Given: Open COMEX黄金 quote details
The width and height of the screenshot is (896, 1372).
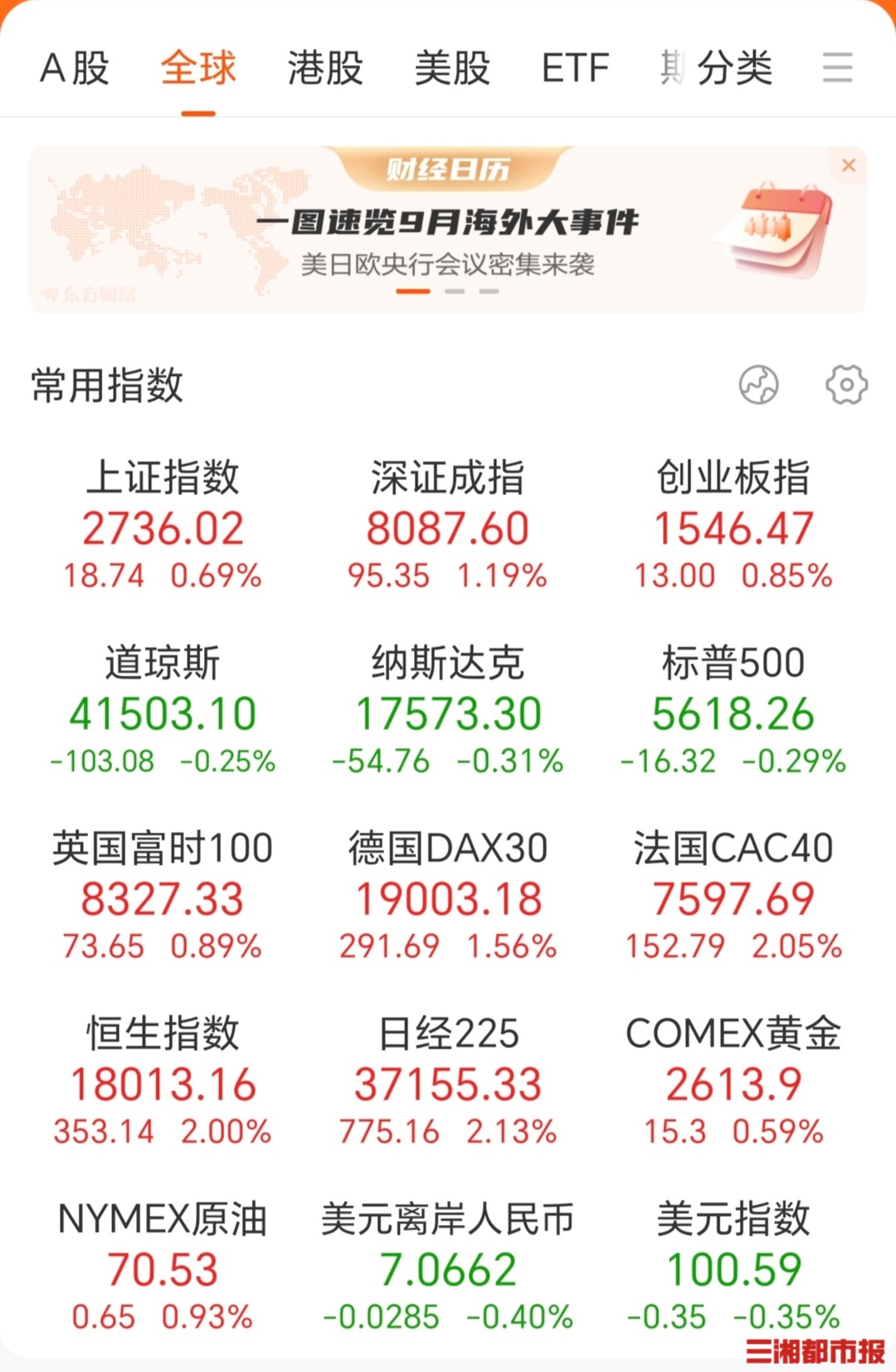Looking at the screenshot, I should (x=733, y=1082).
